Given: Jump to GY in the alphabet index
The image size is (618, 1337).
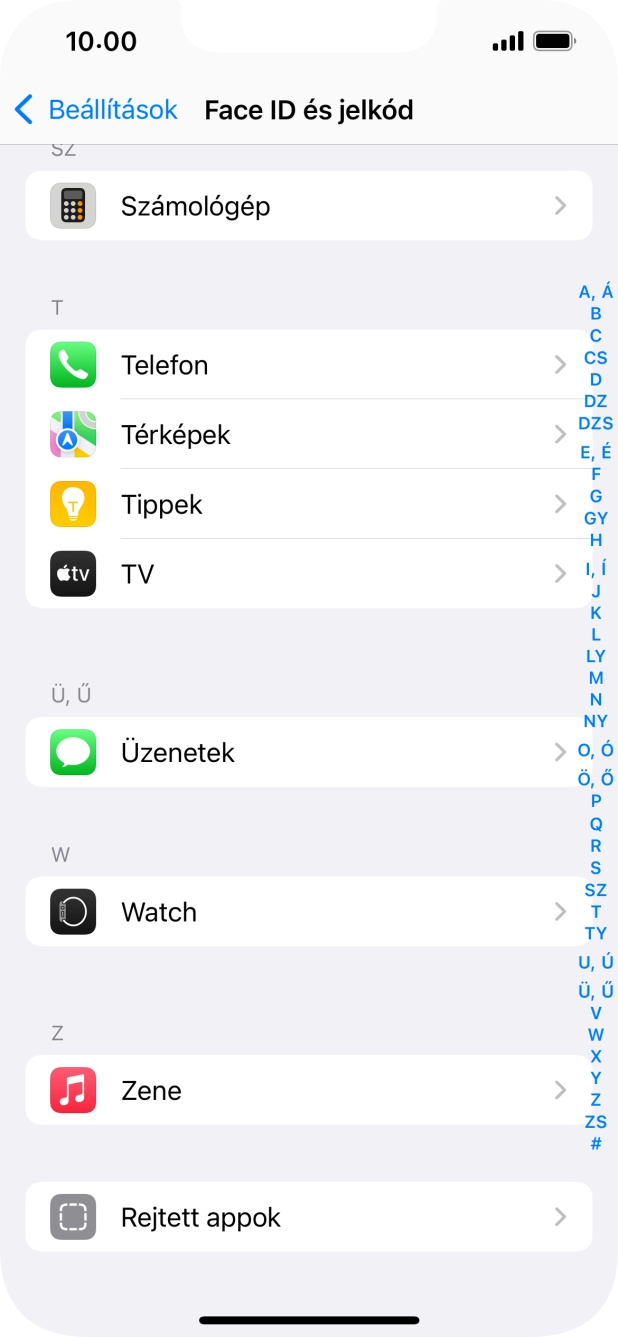Looking at the screenshot, I should tap(596, 518).
